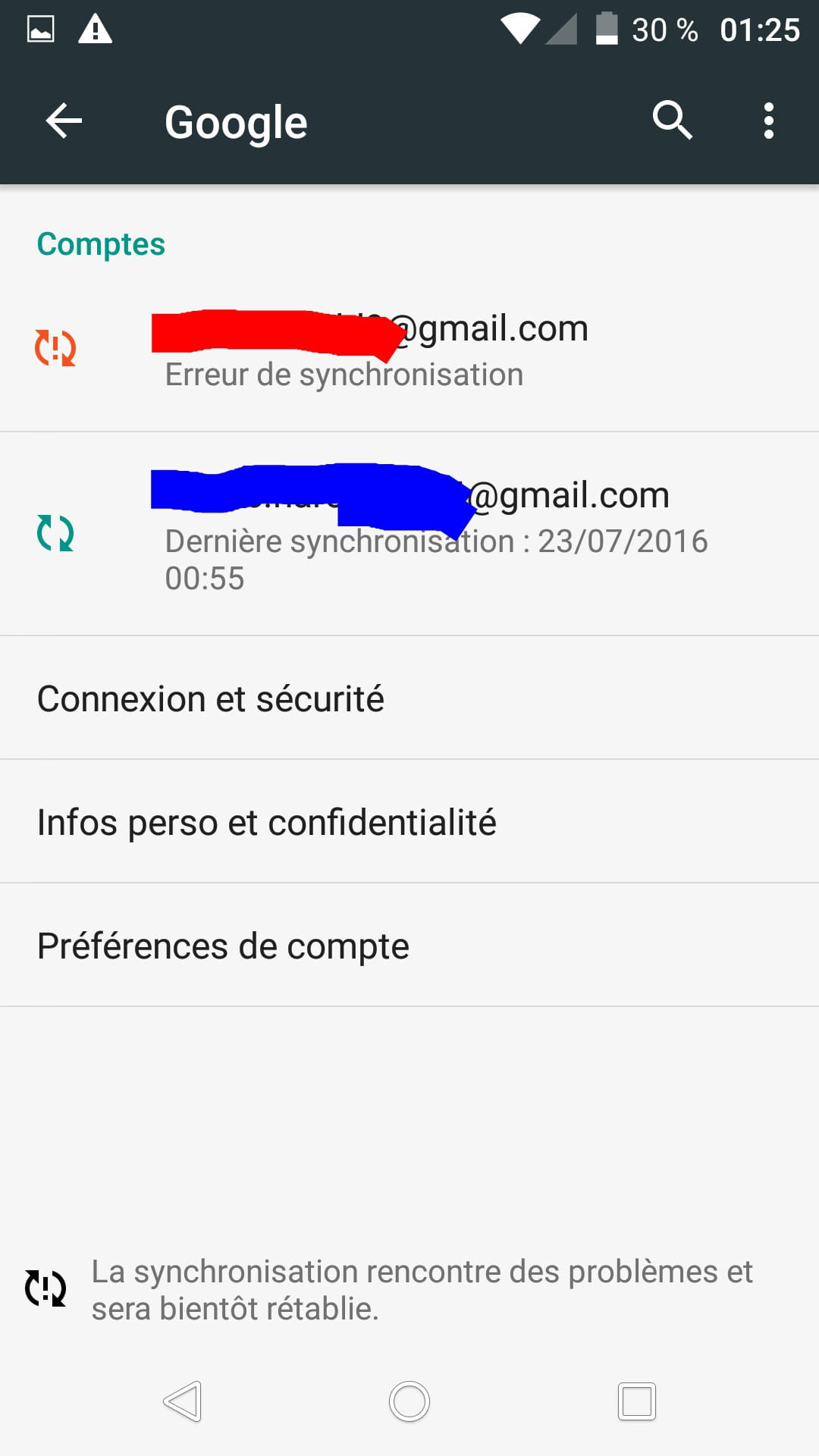Open Préférences de compte

(x=409, y=946)
